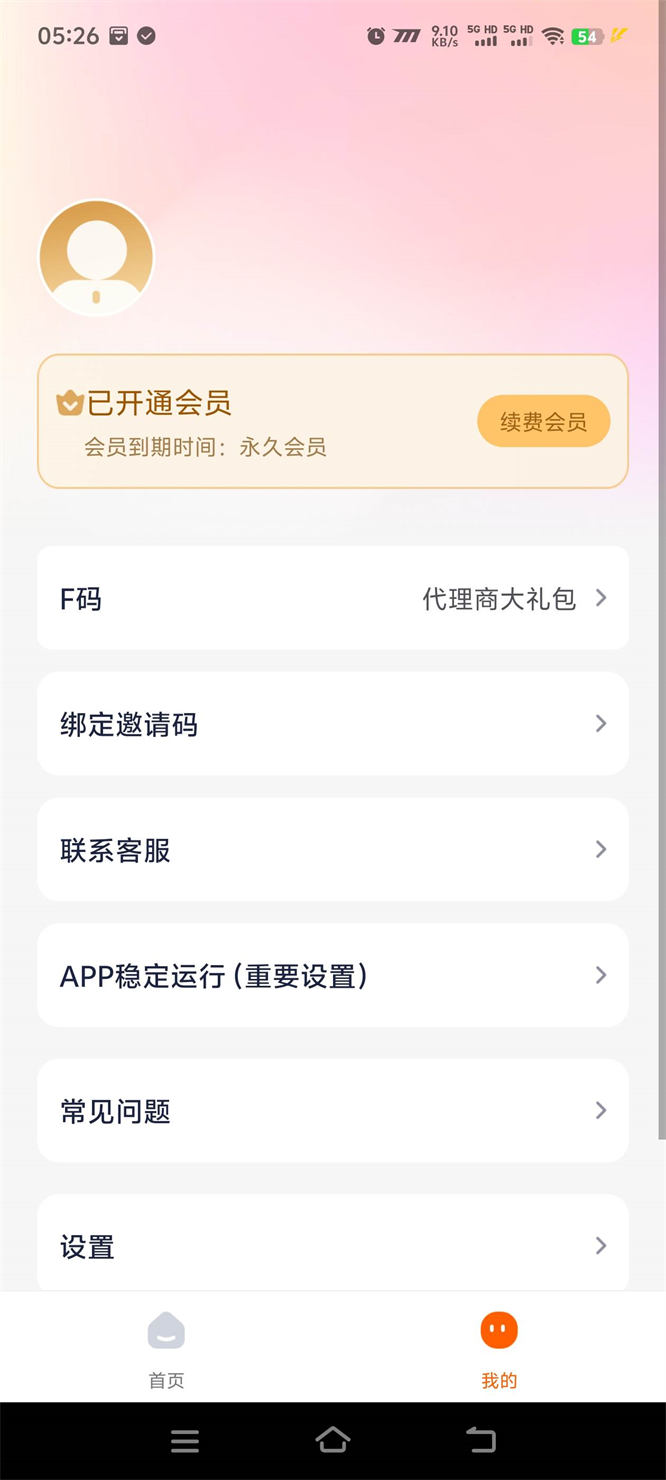The width and height of the screenshot is (666, 1480).
Task: Go back using system back button
Action: [x=481, y=1440]
